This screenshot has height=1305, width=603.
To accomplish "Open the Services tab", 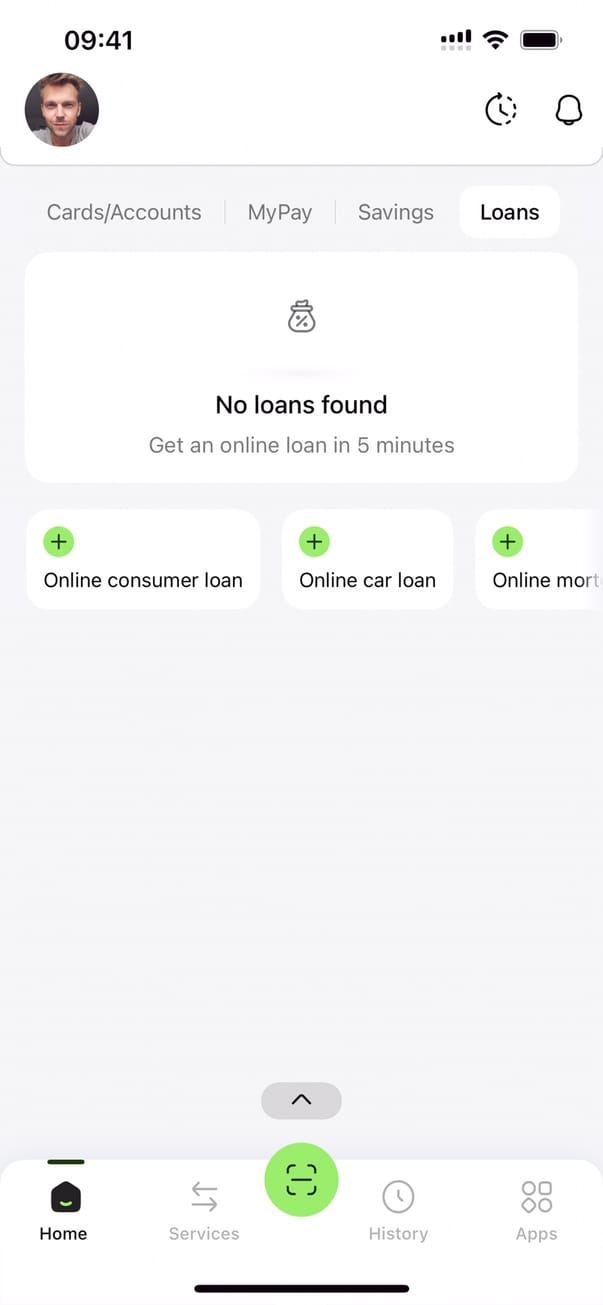I will tap(204, 1210).
